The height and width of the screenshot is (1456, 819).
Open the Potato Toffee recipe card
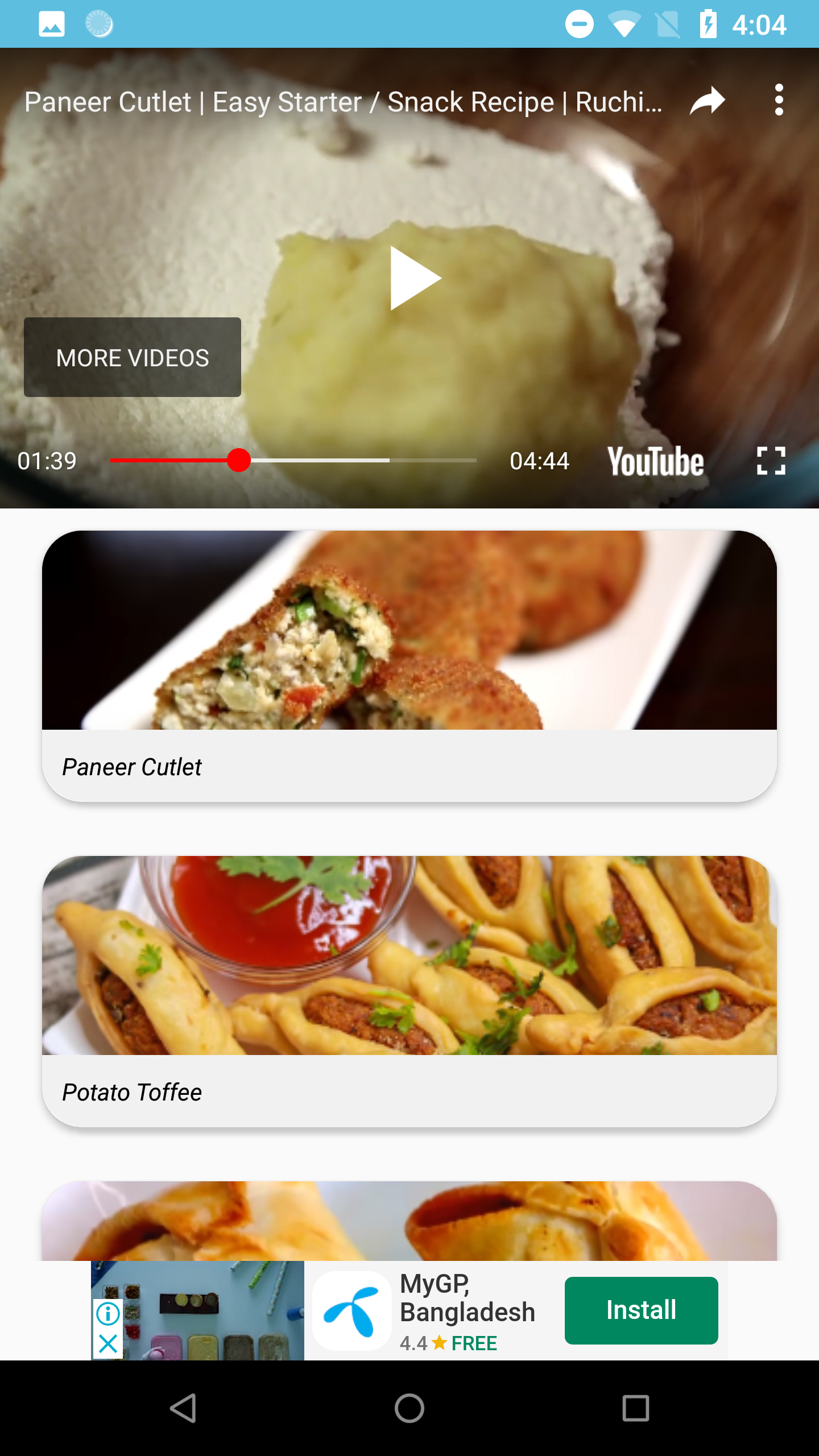click(409, 991)
